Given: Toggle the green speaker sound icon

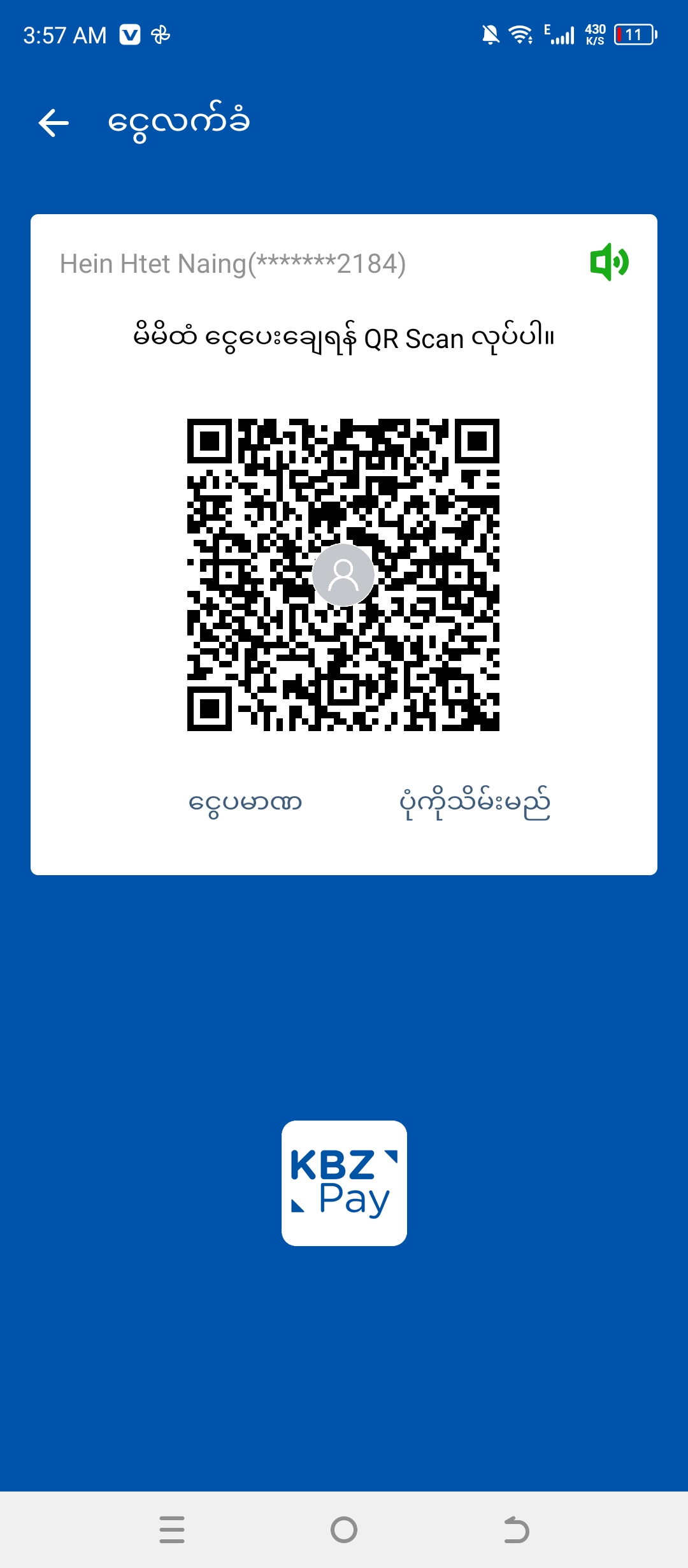Looking at the screenshot, I should 609,262.
